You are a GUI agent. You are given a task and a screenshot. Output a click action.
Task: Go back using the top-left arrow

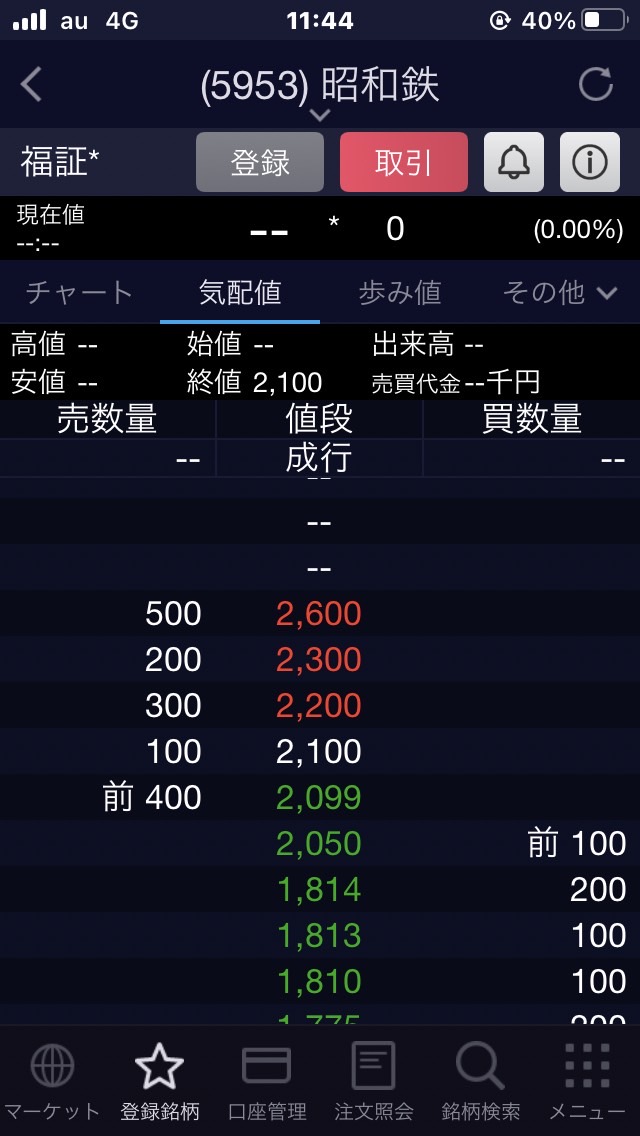coord(31,85)
